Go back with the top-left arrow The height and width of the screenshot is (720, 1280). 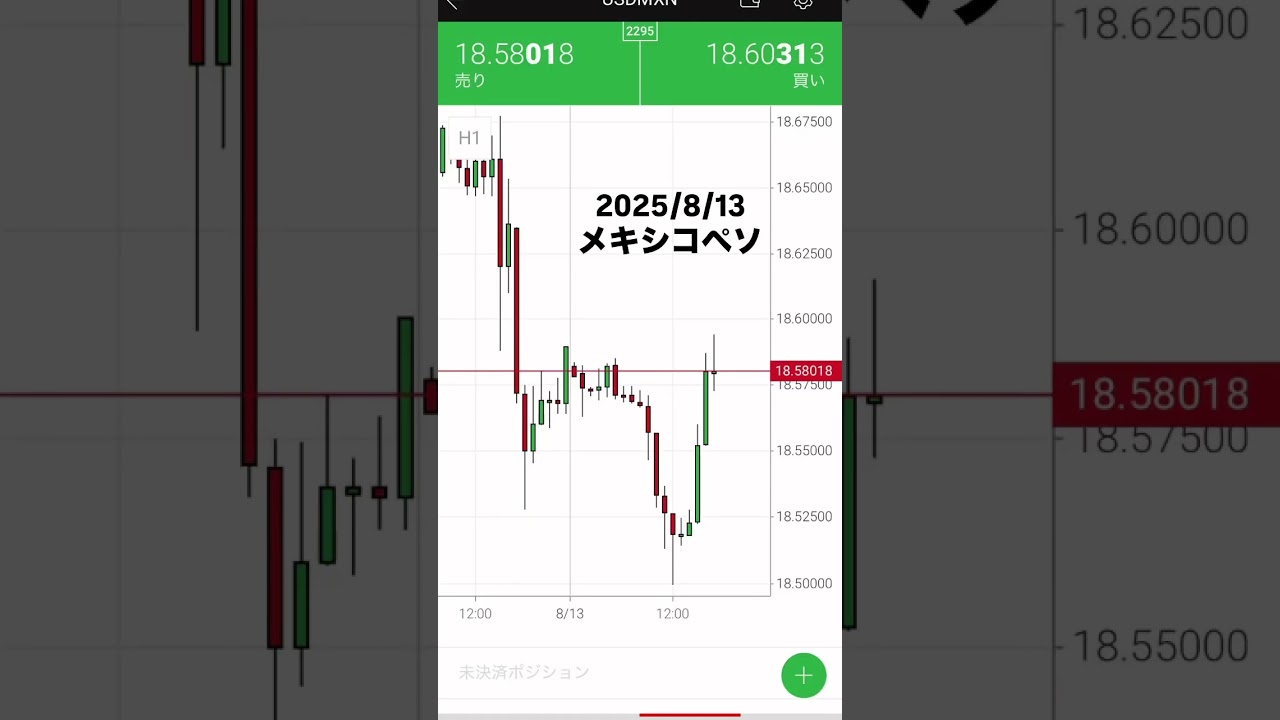451,4
